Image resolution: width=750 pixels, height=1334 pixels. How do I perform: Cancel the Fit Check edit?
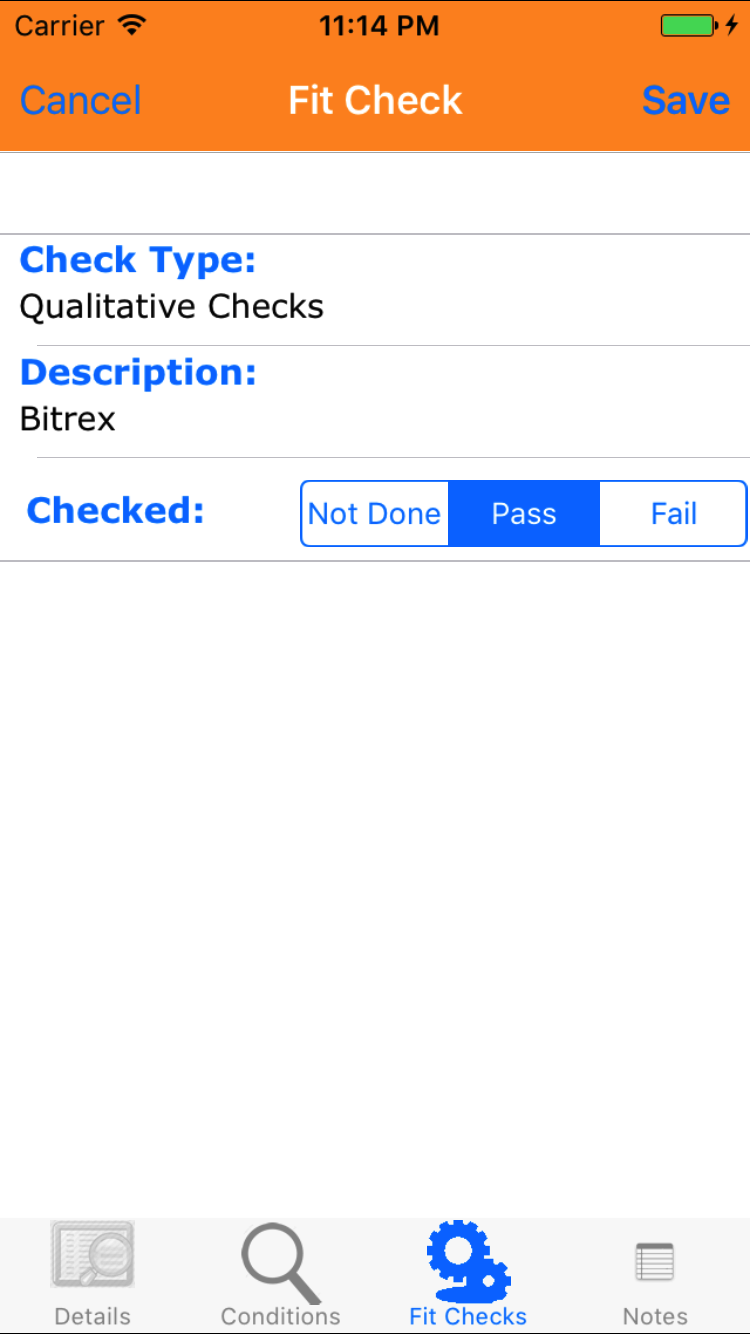click(81, 100)
